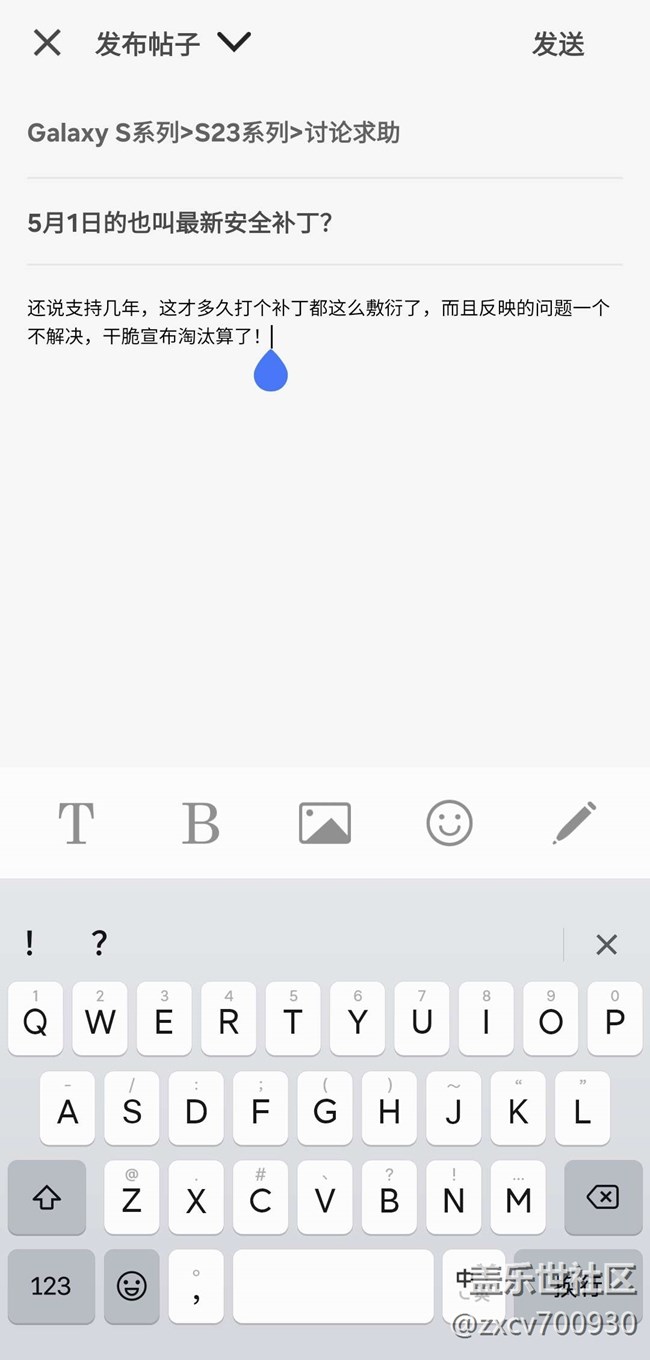Screen dimensions: 650x1360
Task: Select the pencil icon in the toolbar
Action: (x=574, y=822)
